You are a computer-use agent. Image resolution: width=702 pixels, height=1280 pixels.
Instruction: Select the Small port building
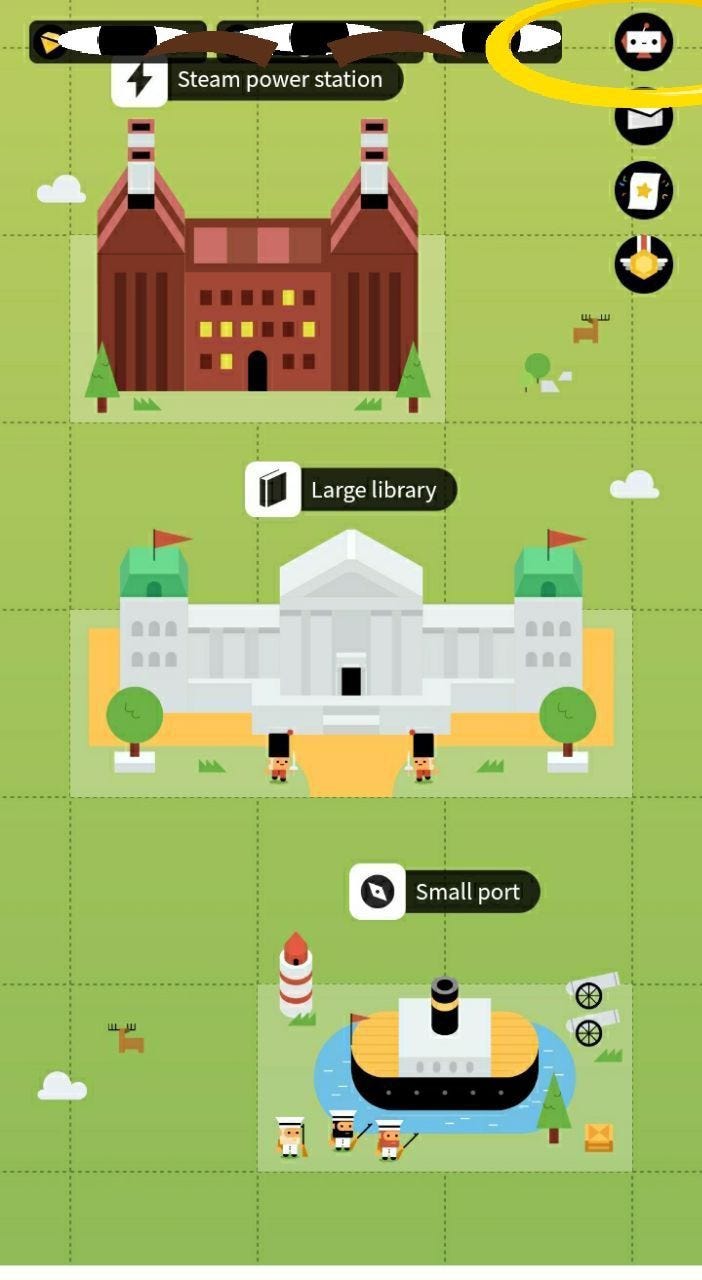pos(445,1060)
